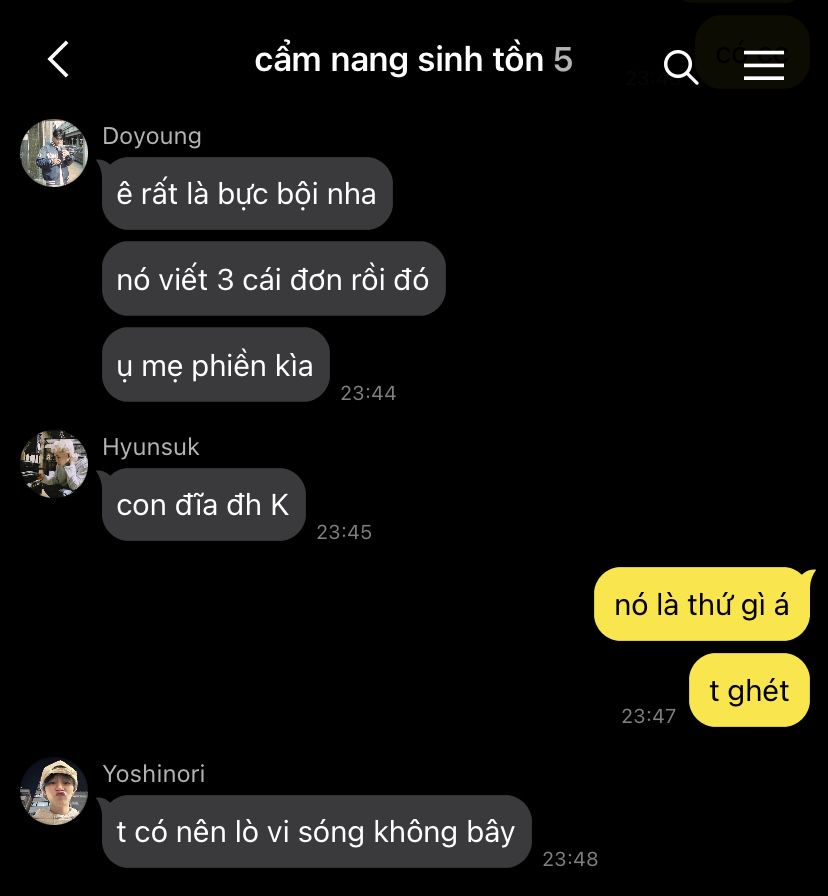Open the chat menu icon
The image size is (828, 896).
pos(763,66)
